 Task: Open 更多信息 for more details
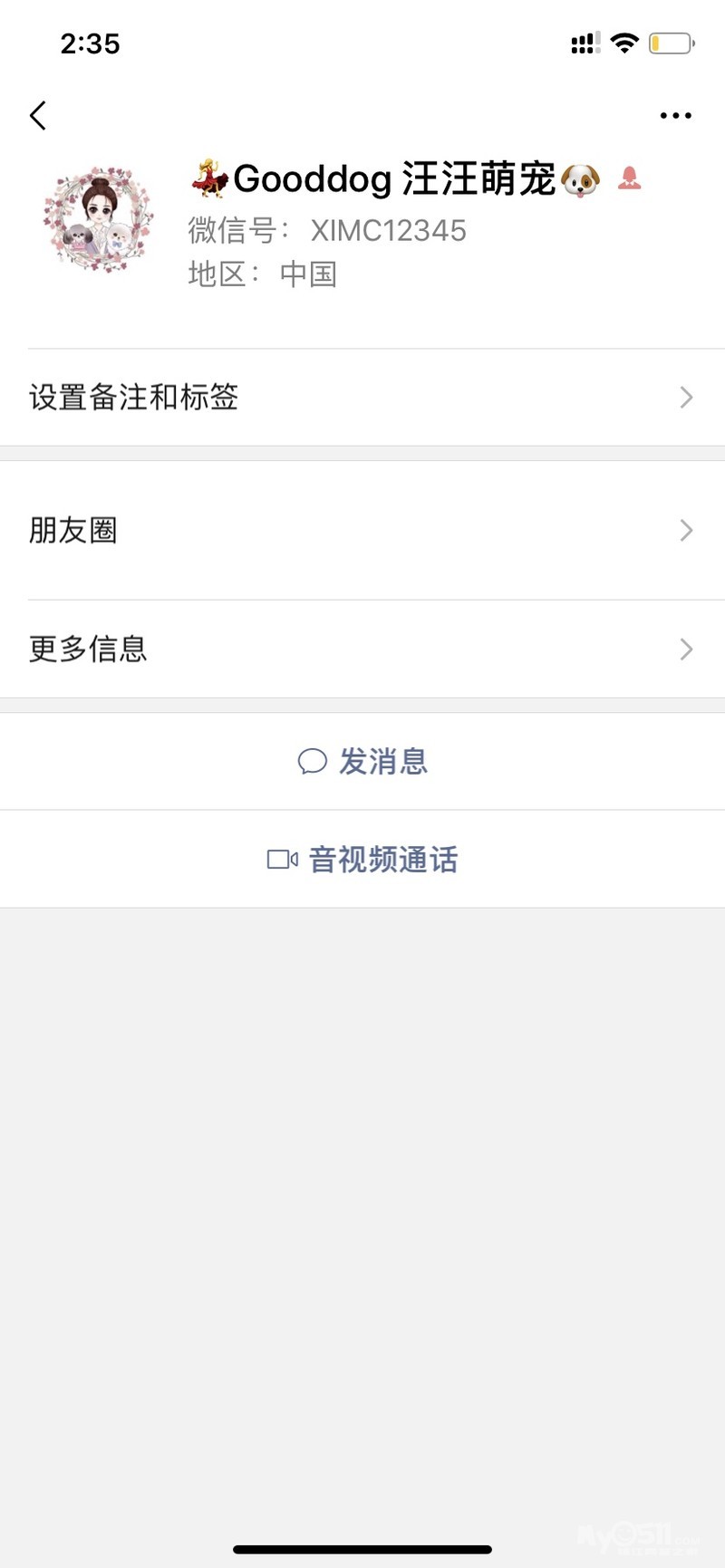point(362,649)
